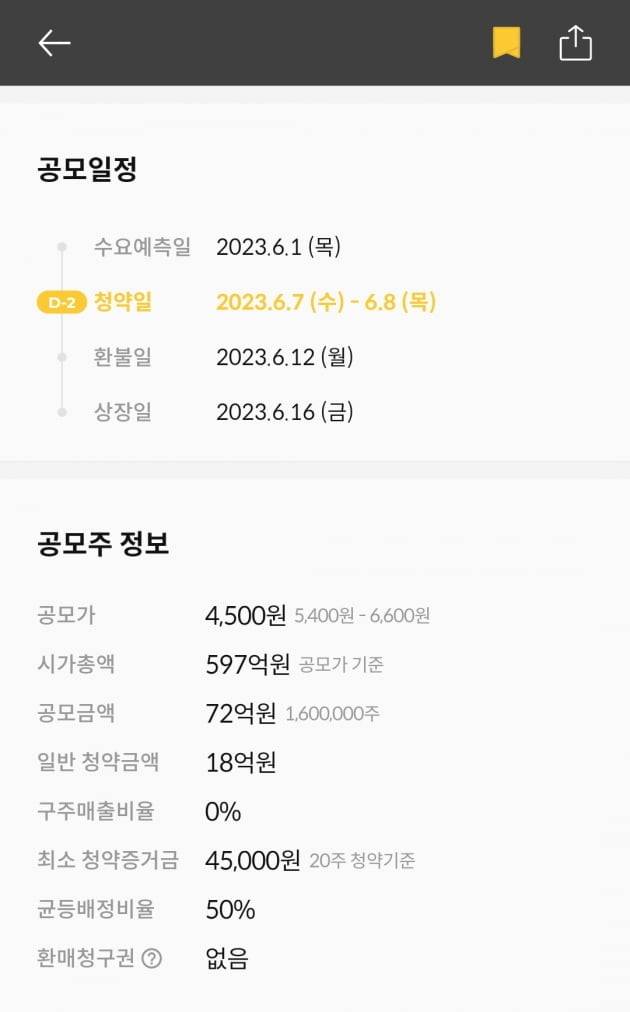This screenshot has width=630, height=1012.
Task: Go back using the top-left arrow
Action: pyautogui.click(x=54, y=43)
